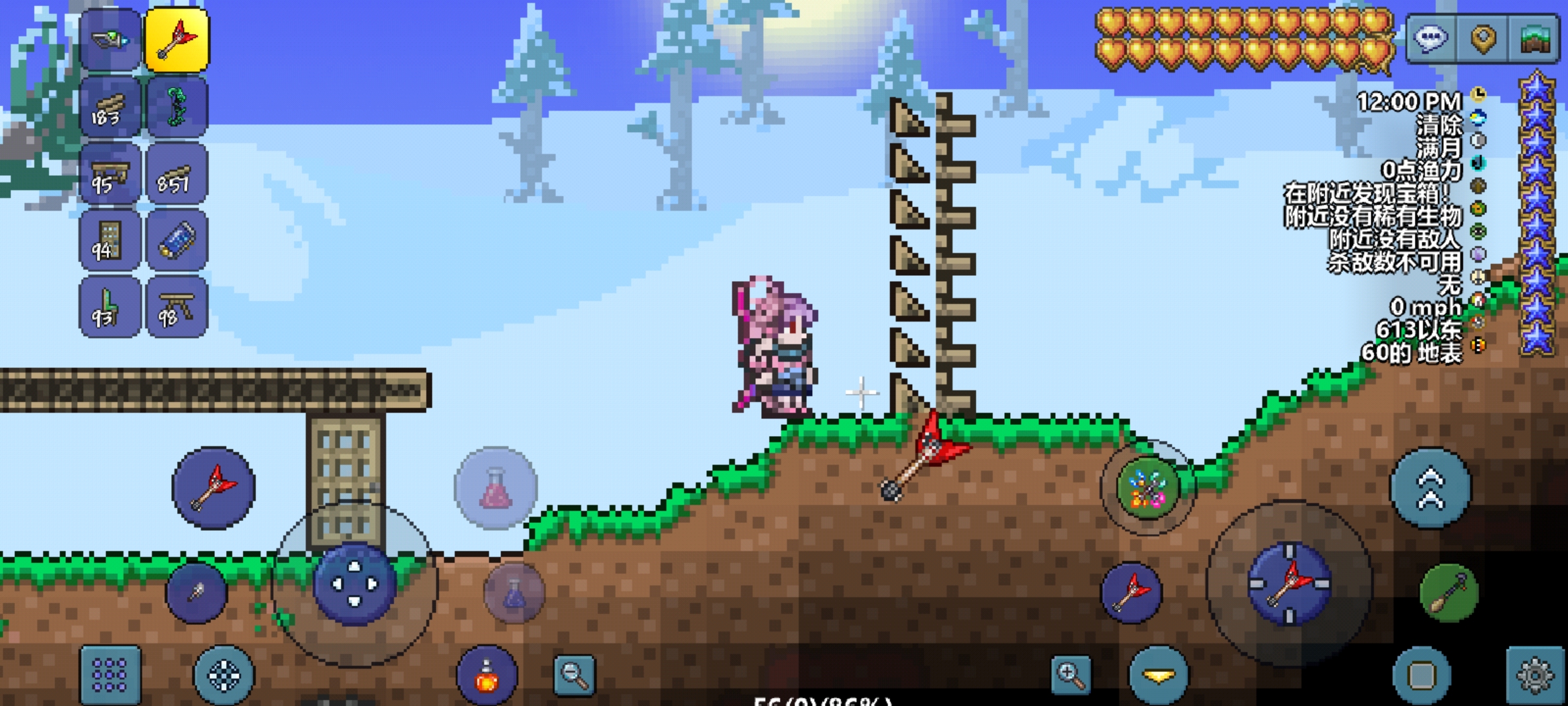The height and width of the screenshot is (706, 1568).
Task: Zoom in with the plus magnifier
Action: (x=1071, y=675)
